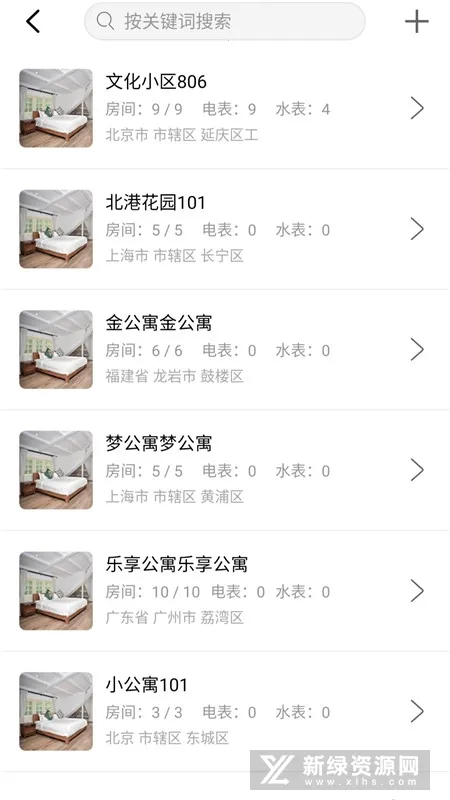450x800 pixels.
Task: Open the 文化小区806 listing
Action: click(x=225, y=108)
